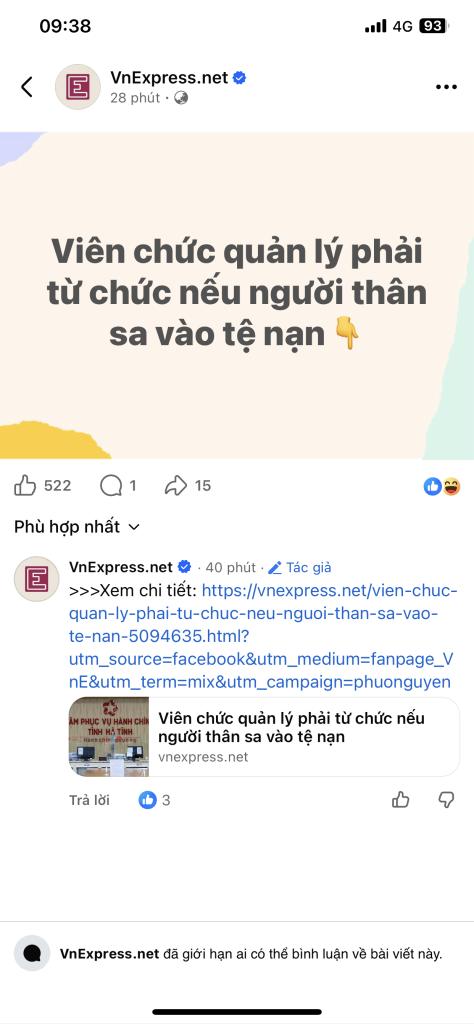Share the post with the arrow icon
This screenshot has height=1024, width=474.
point(176,485)
